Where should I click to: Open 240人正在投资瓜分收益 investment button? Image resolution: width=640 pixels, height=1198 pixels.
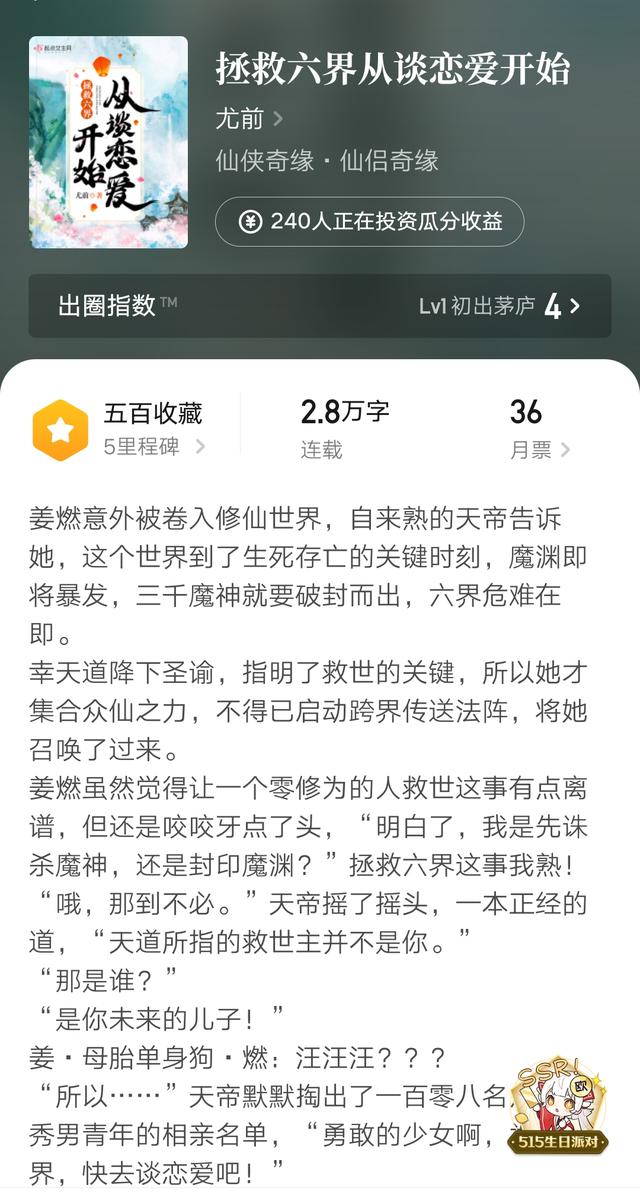pyautogui.click(x=370, y=222)
